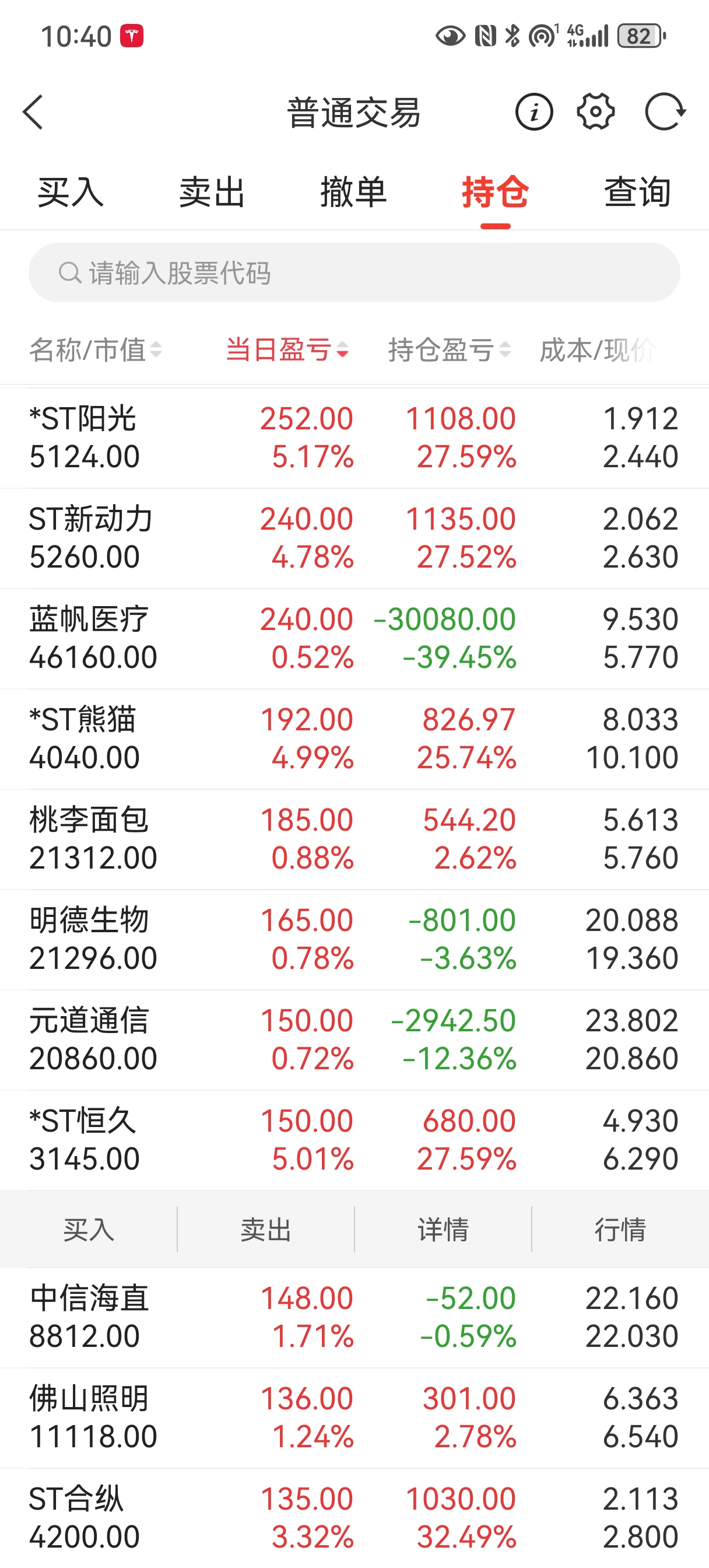Switch to the 撤单 tab
The height and width of the screenshot is (1568, 709).
point(353,192)
